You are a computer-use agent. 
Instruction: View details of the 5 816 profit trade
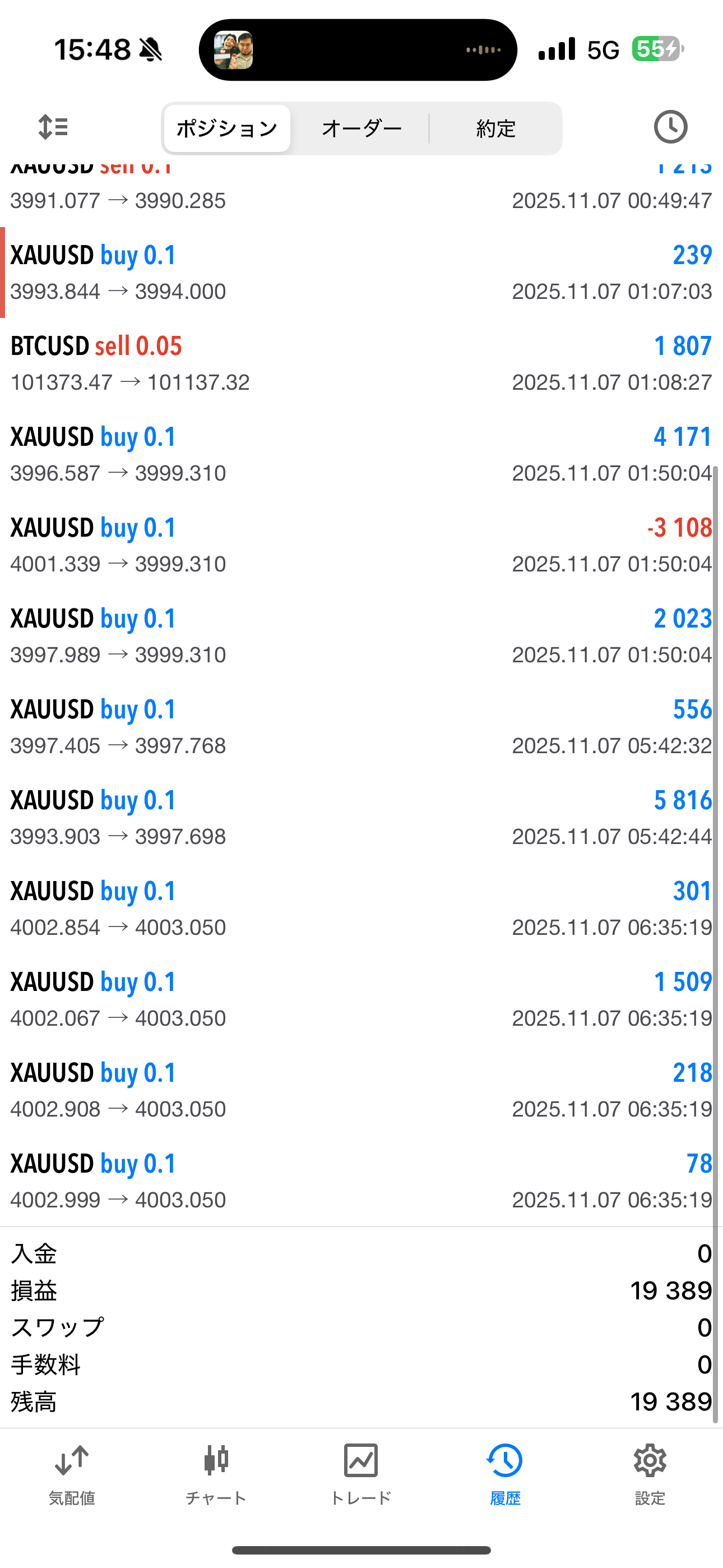click(x=361, y=818)
